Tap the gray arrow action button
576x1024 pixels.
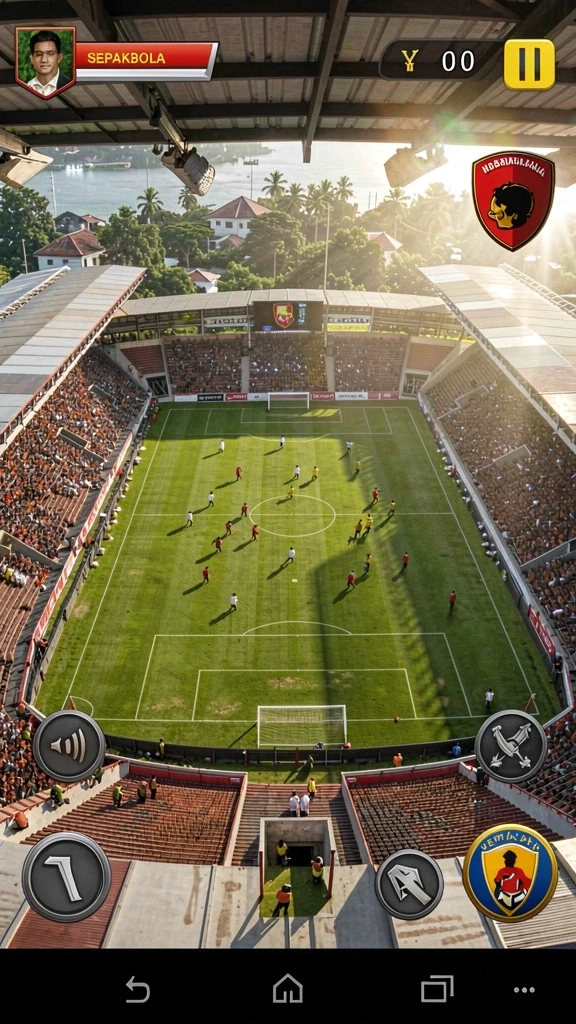(x=409, y=884)
